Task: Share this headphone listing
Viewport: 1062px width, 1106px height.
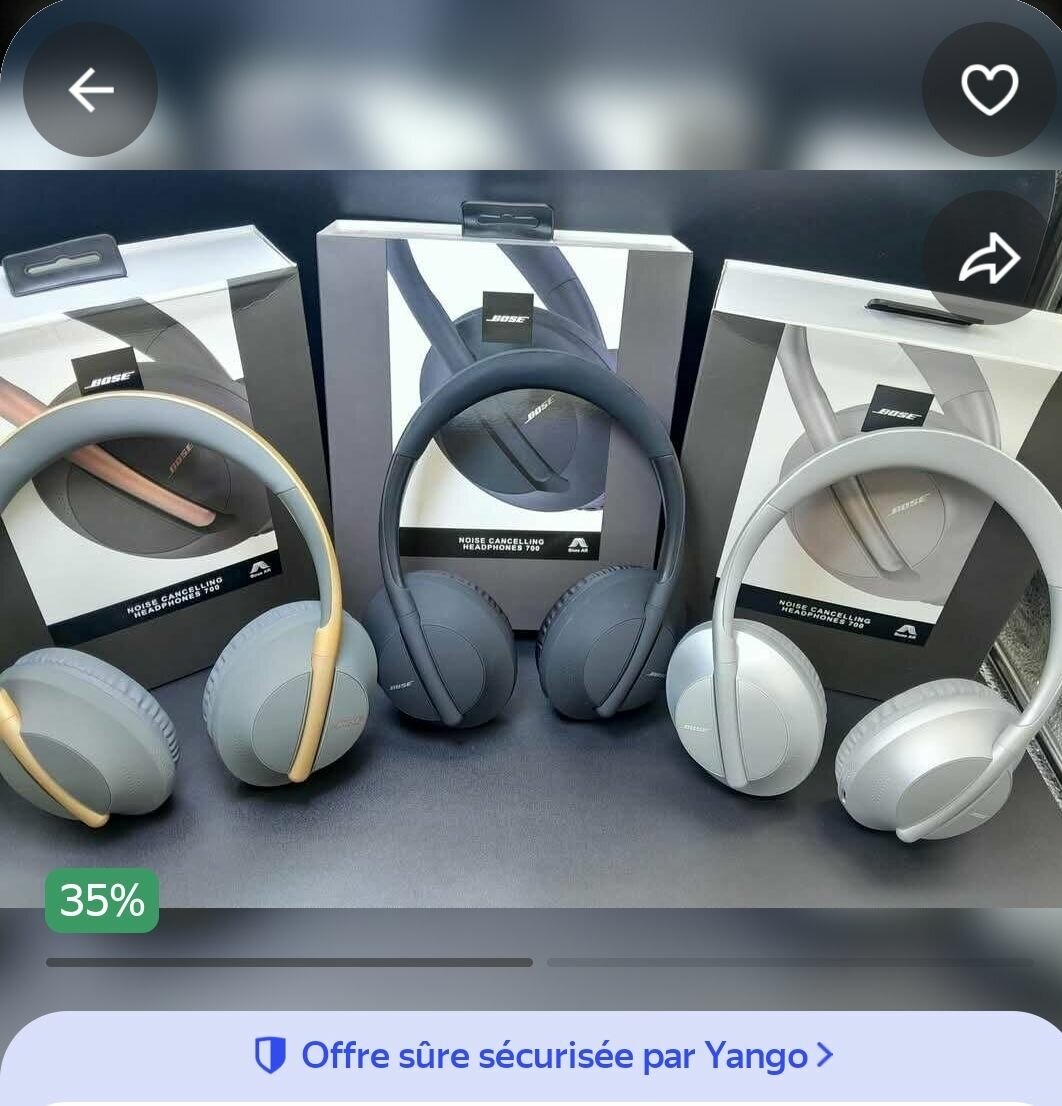Action: point(989,259)
